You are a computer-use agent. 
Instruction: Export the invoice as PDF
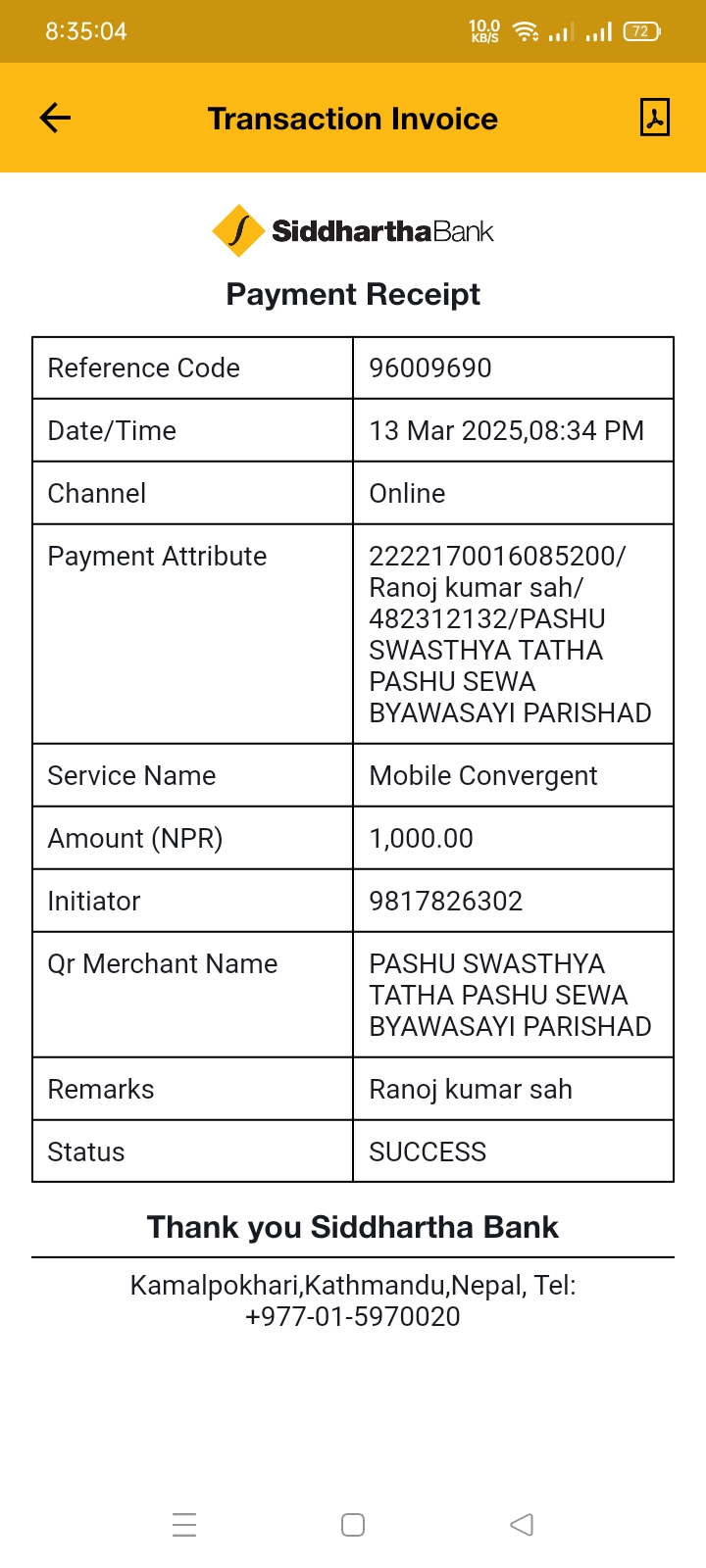(x=654, y=118)
